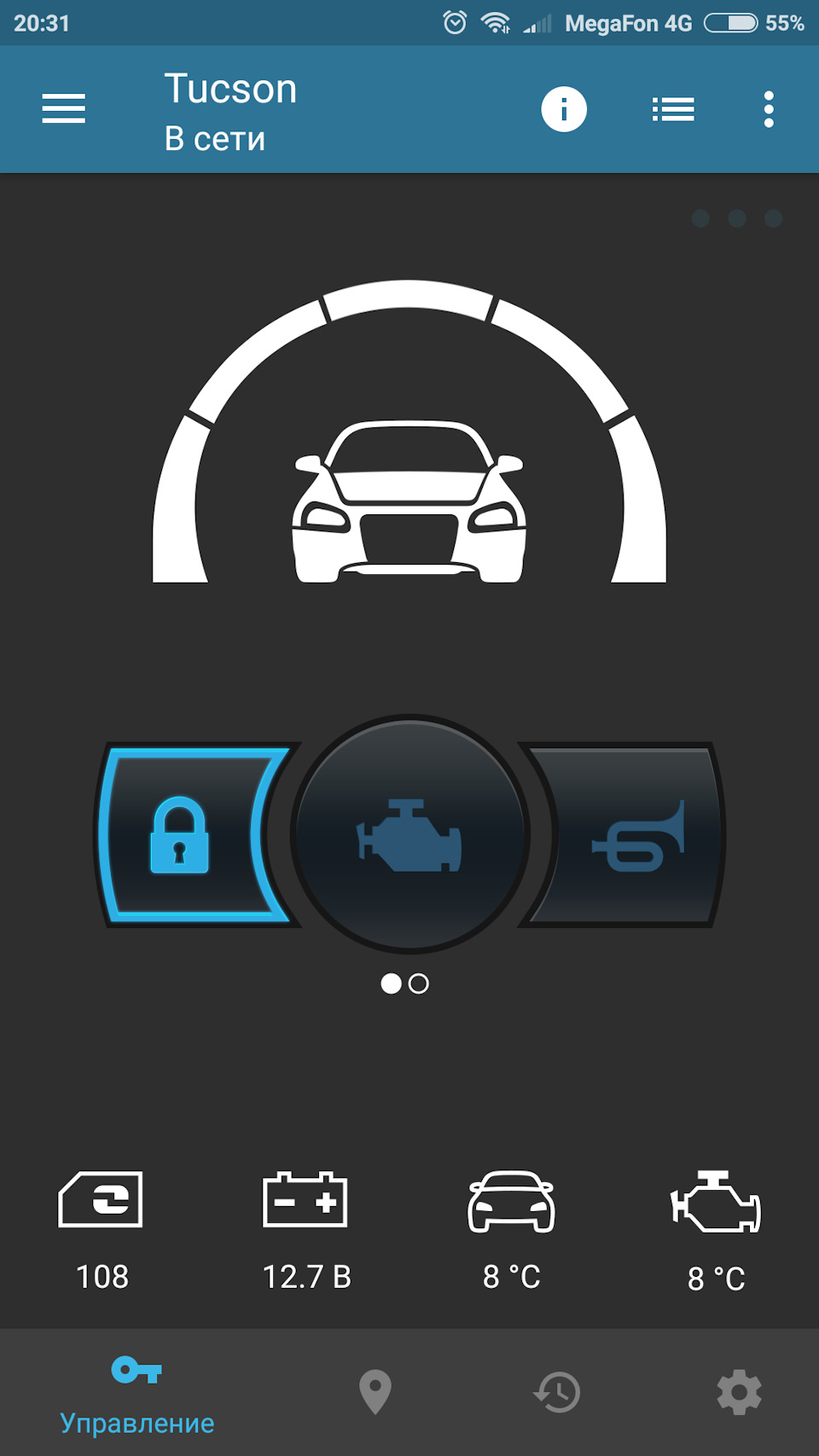
Task: Open the SIM balance 108 indicator
Action: (102, 1228)
